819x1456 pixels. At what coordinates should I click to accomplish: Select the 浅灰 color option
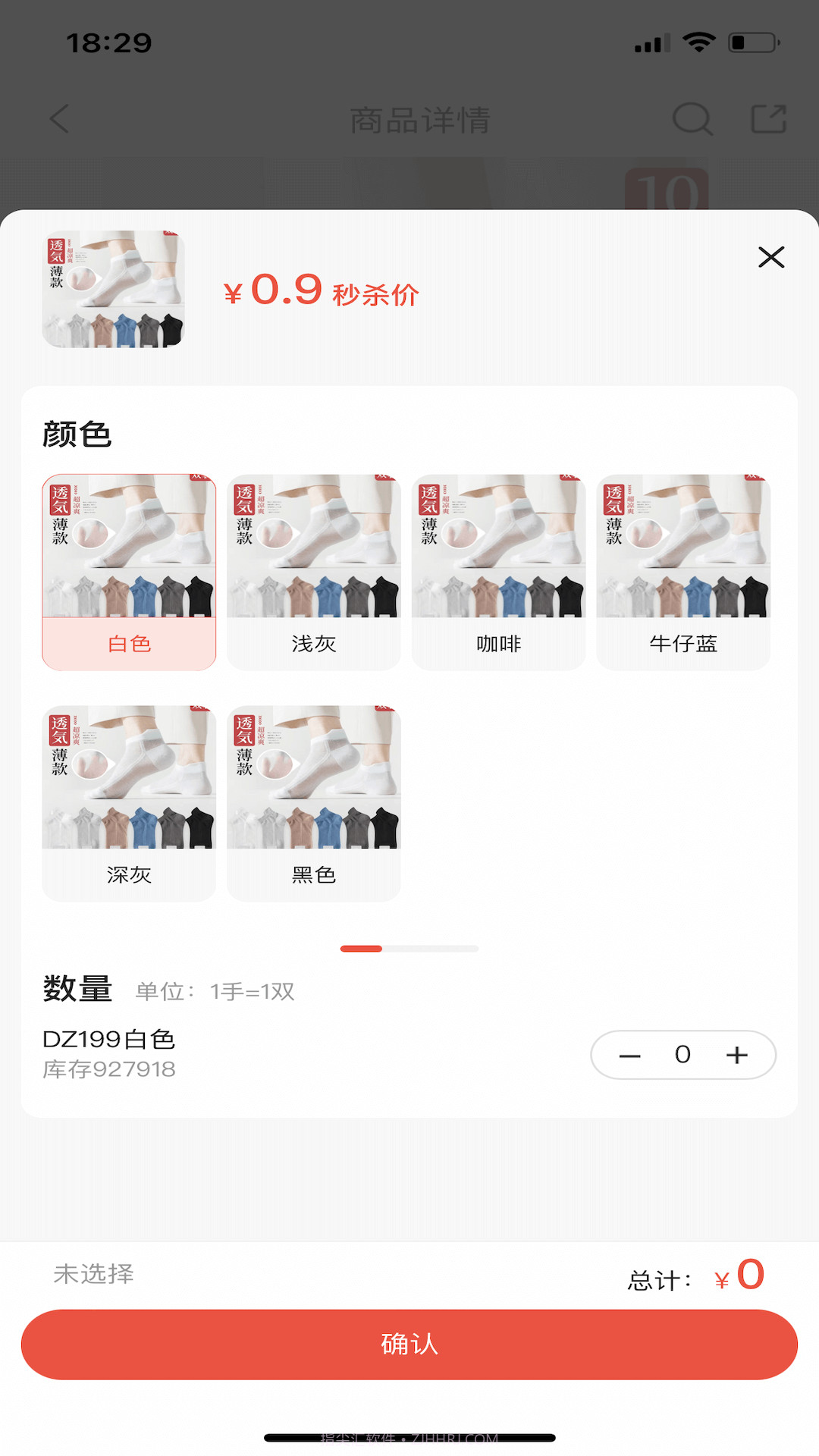coord(313,569)
